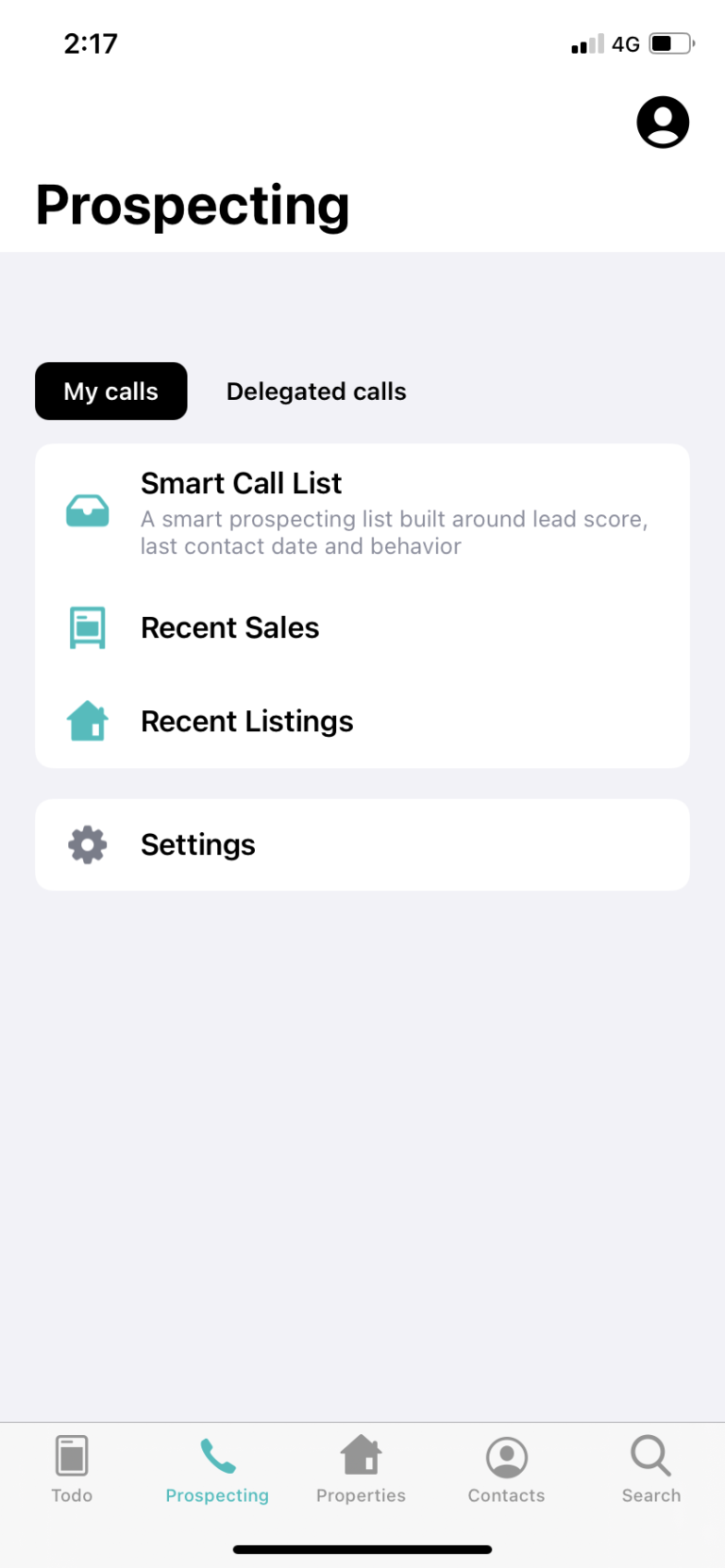Viewport: 725px width, 1568px height.
Task: Open the Smart Call List inbox icon
Action: [87, 509]
